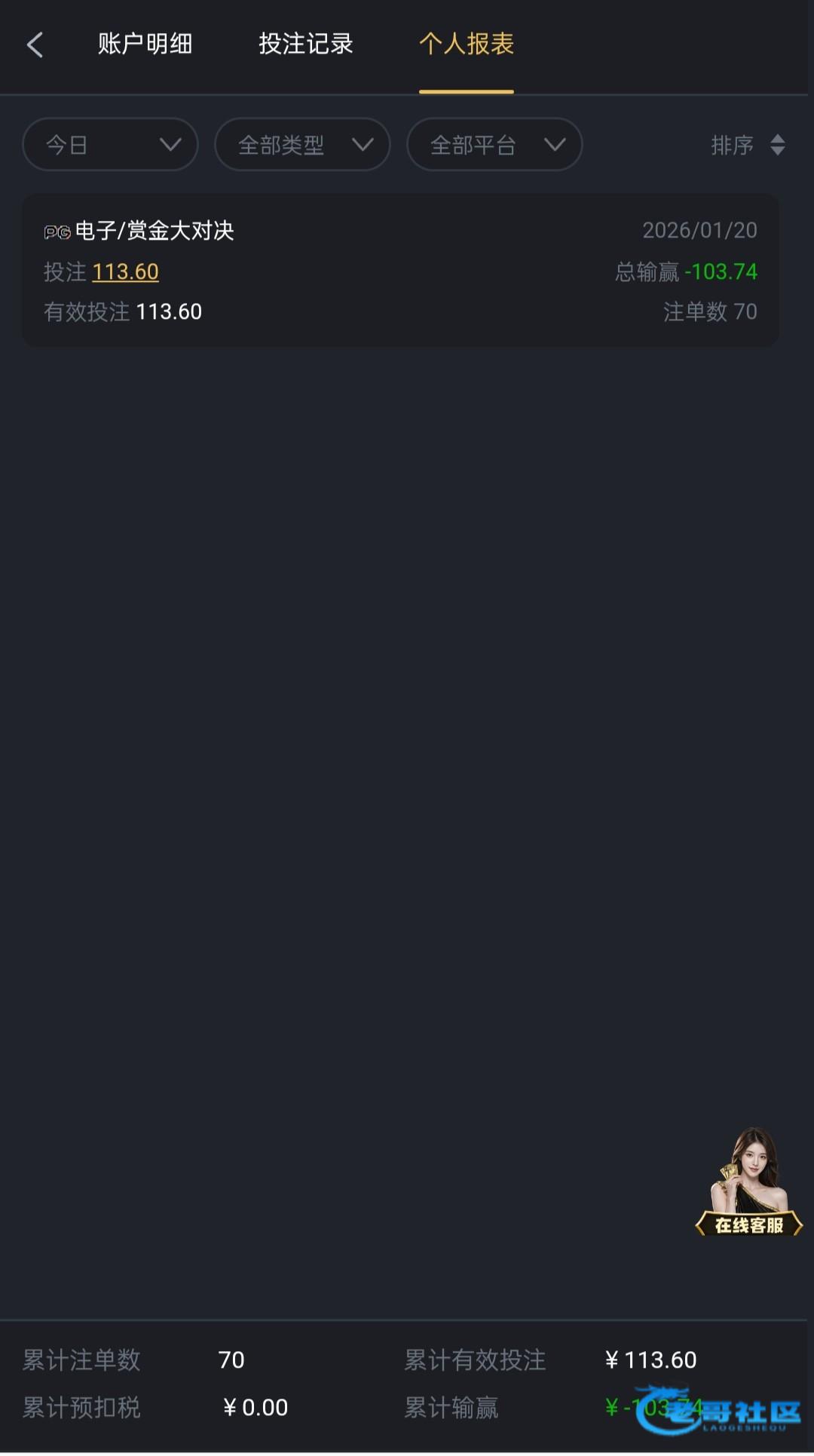Select the 个人报表 tab
Image resolution: width=814 pixels, height=1456 pixels.
tap(467, 44)
